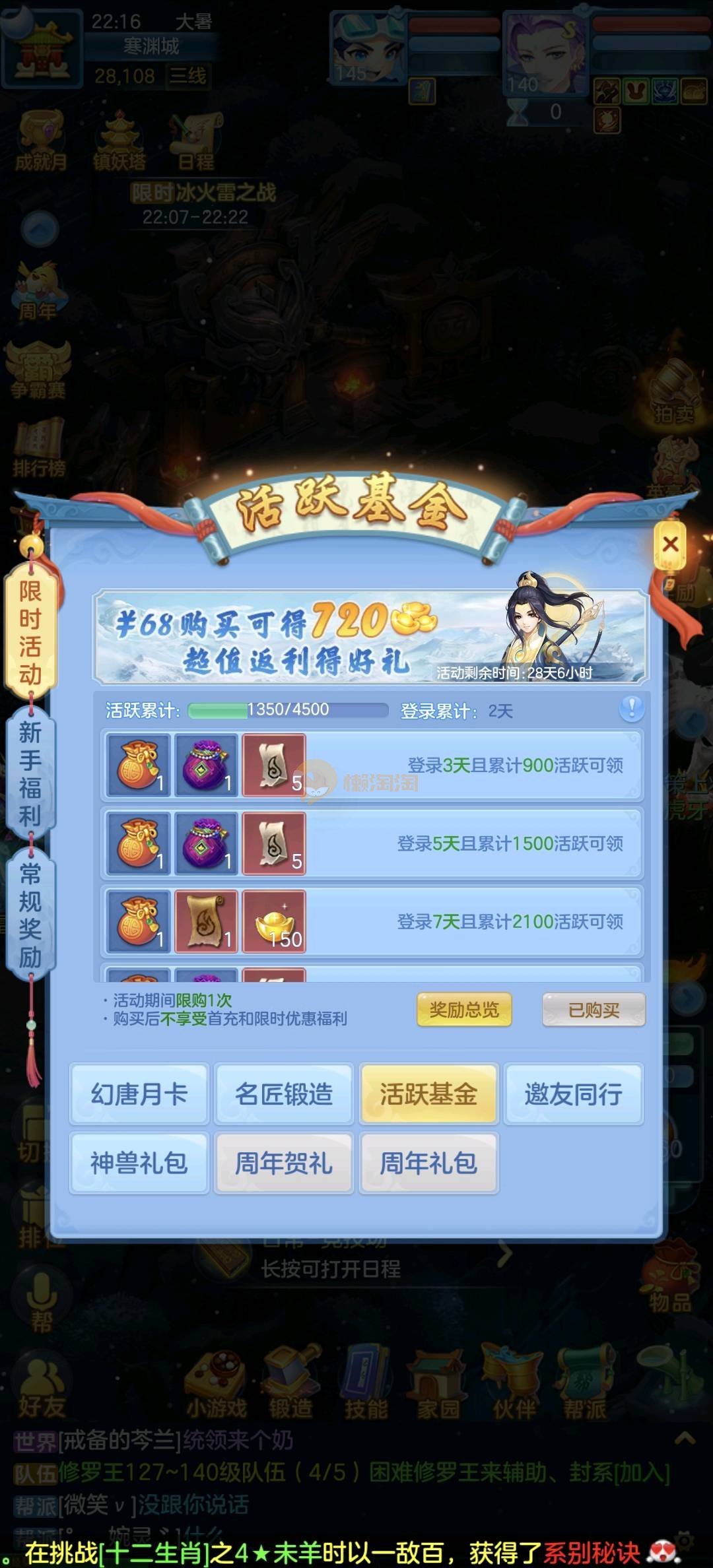Open the 邀友同行 section
Screen dimensions: 713x1568
[x=573, y=1094]
